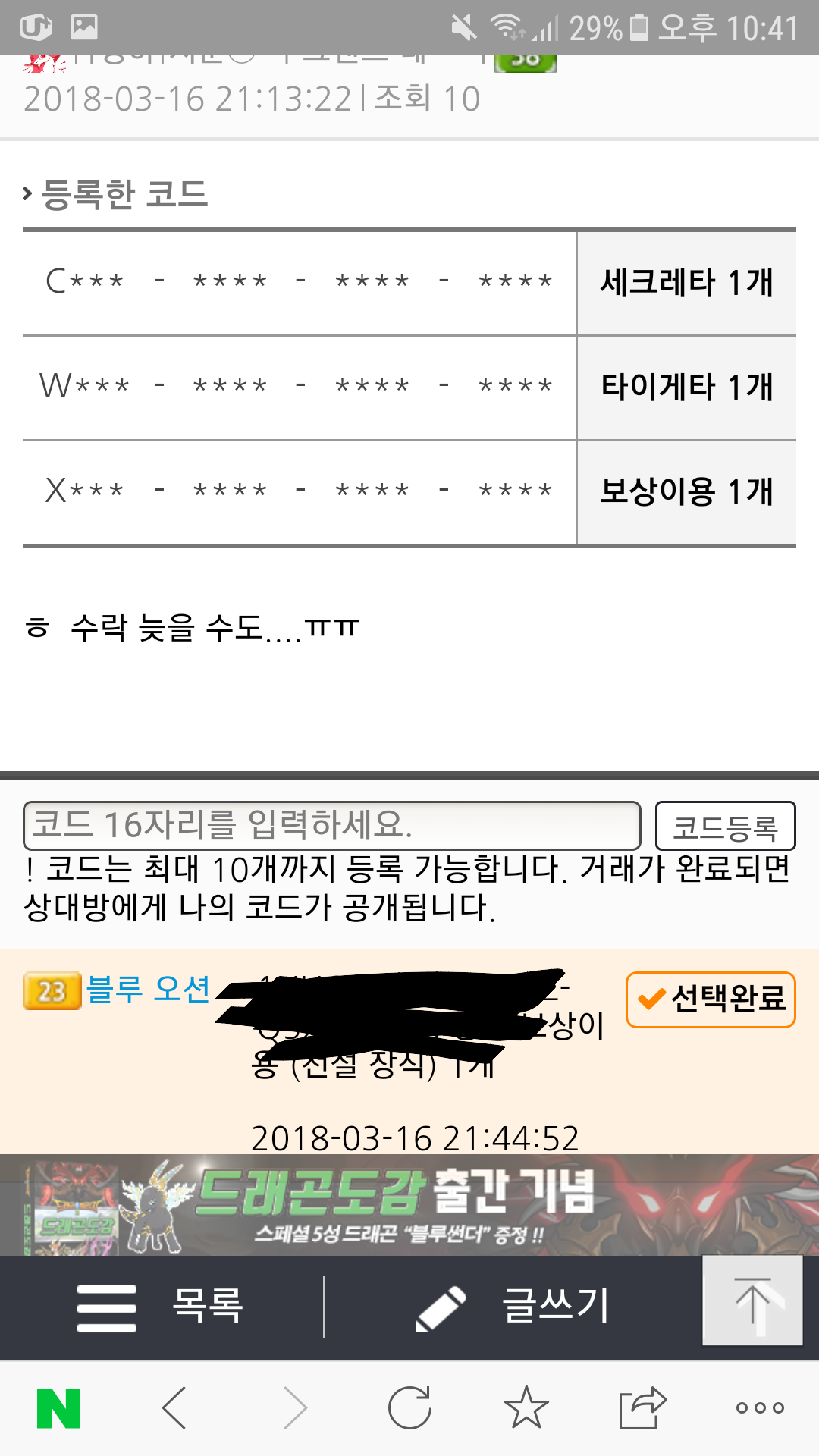Jump to top with the up-arrow button

[x=752, y=1301]
